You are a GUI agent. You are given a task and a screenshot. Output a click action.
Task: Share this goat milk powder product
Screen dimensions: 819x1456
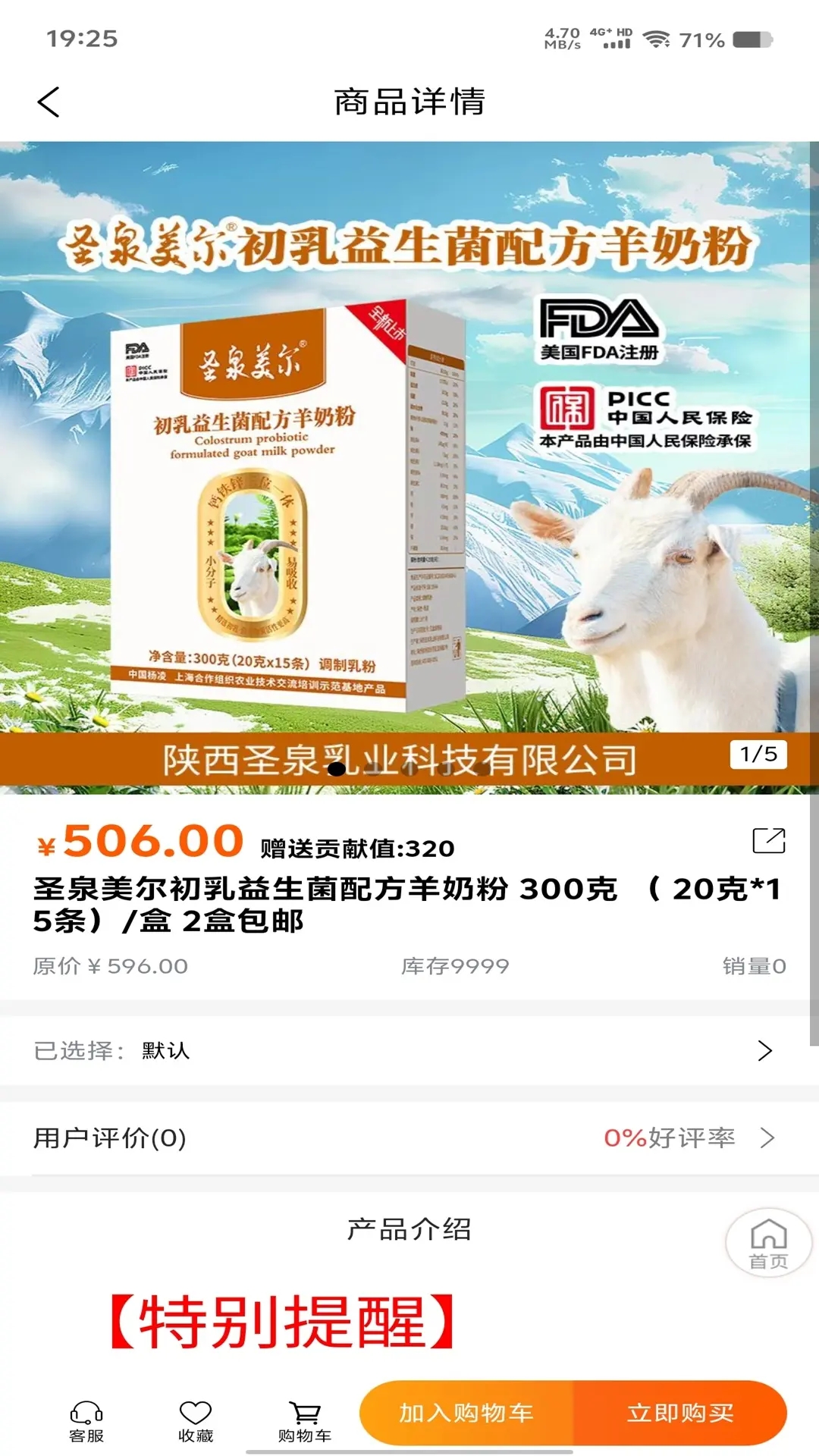[768, 840]
